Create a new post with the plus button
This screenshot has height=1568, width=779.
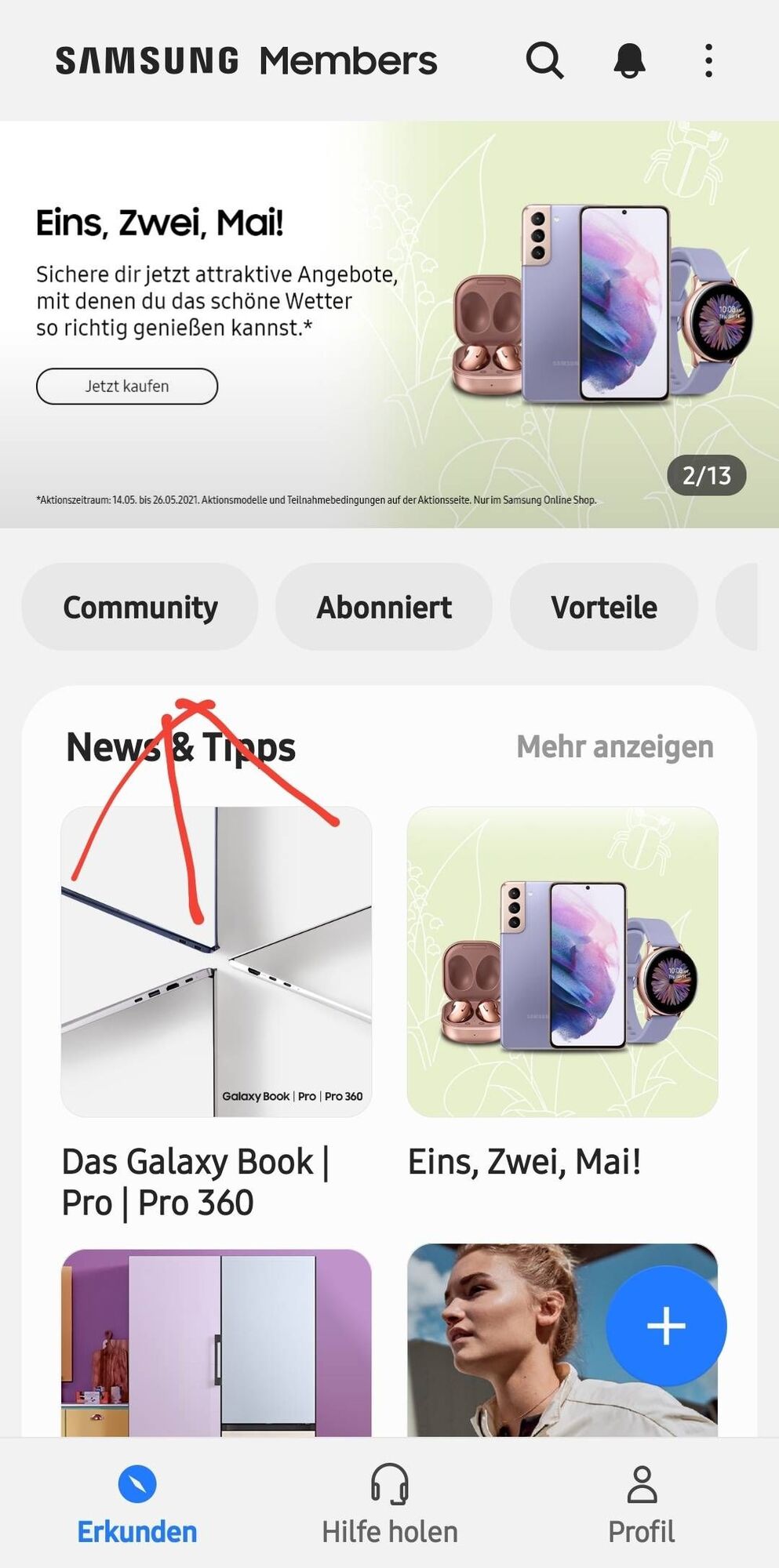(x=666, y=1326)
